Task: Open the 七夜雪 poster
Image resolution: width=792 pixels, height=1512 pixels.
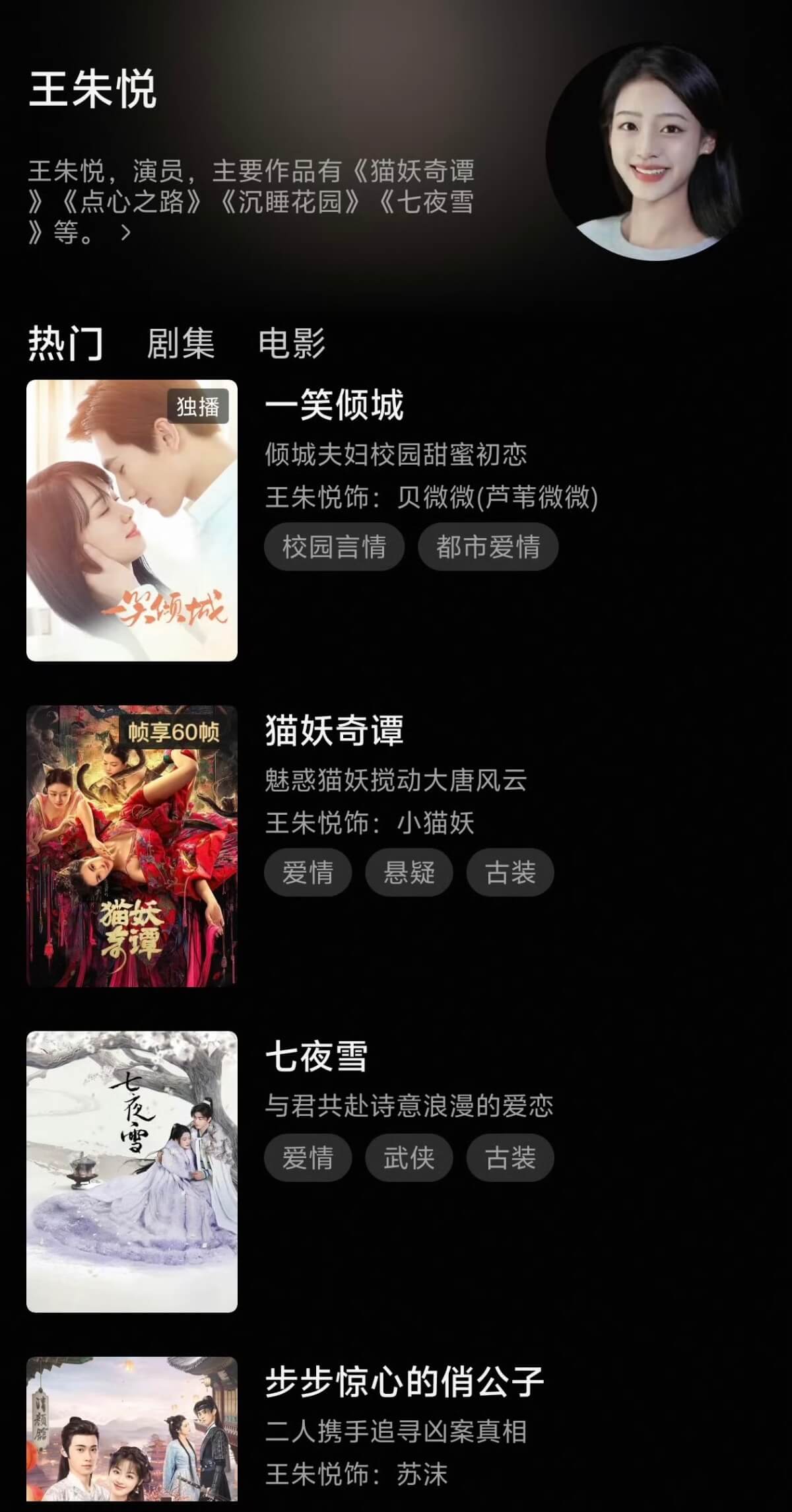Action: (x=132, y=1171)
